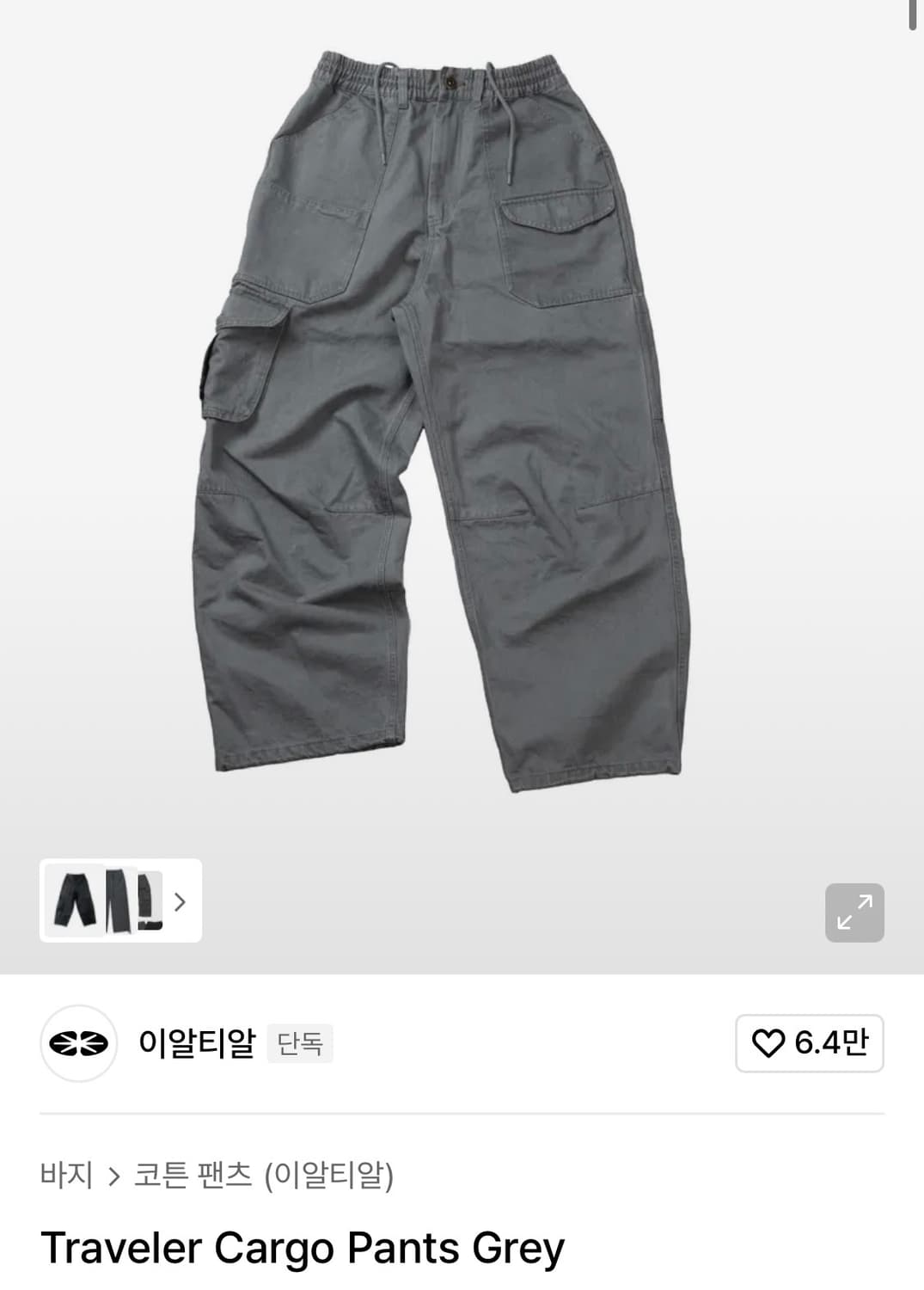Tap the heart inside the like counter button
Viewport: 924px width, 1290px height.
click(768, 1043)
